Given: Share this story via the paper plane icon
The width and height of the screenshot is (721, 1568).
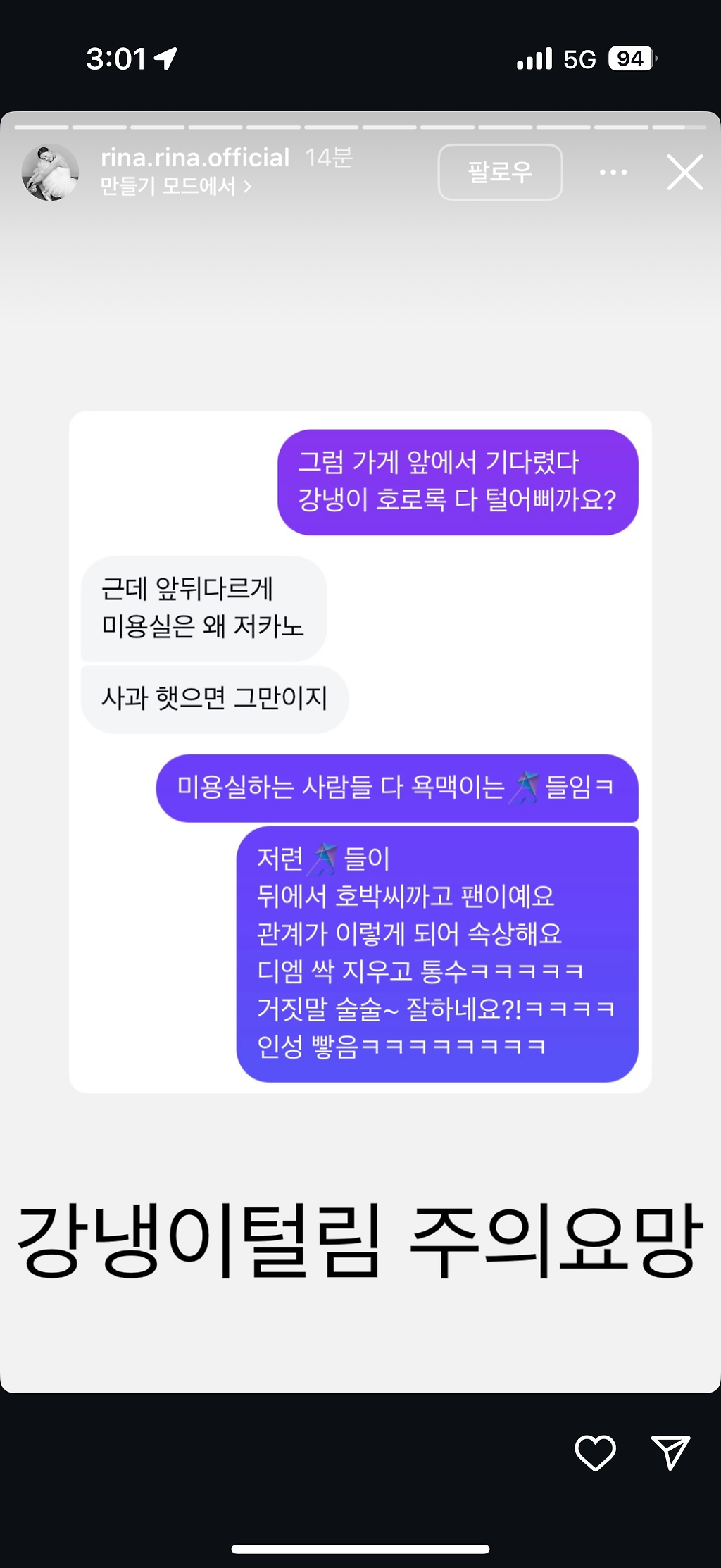Looking at the screenshot, I should [x=670, y=1452].
